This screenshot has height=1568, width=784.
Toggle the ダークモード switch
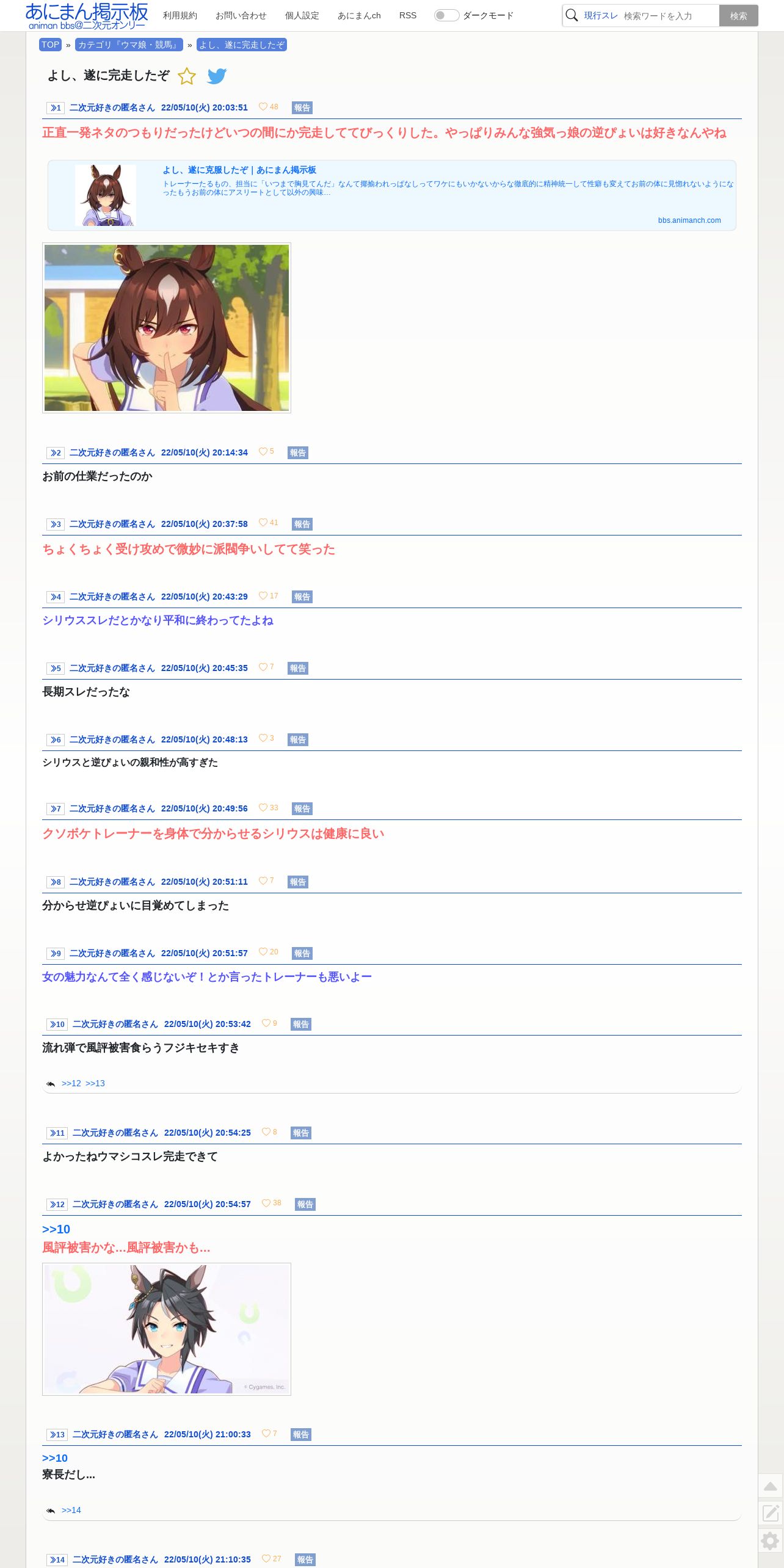[x=446, y=15]
